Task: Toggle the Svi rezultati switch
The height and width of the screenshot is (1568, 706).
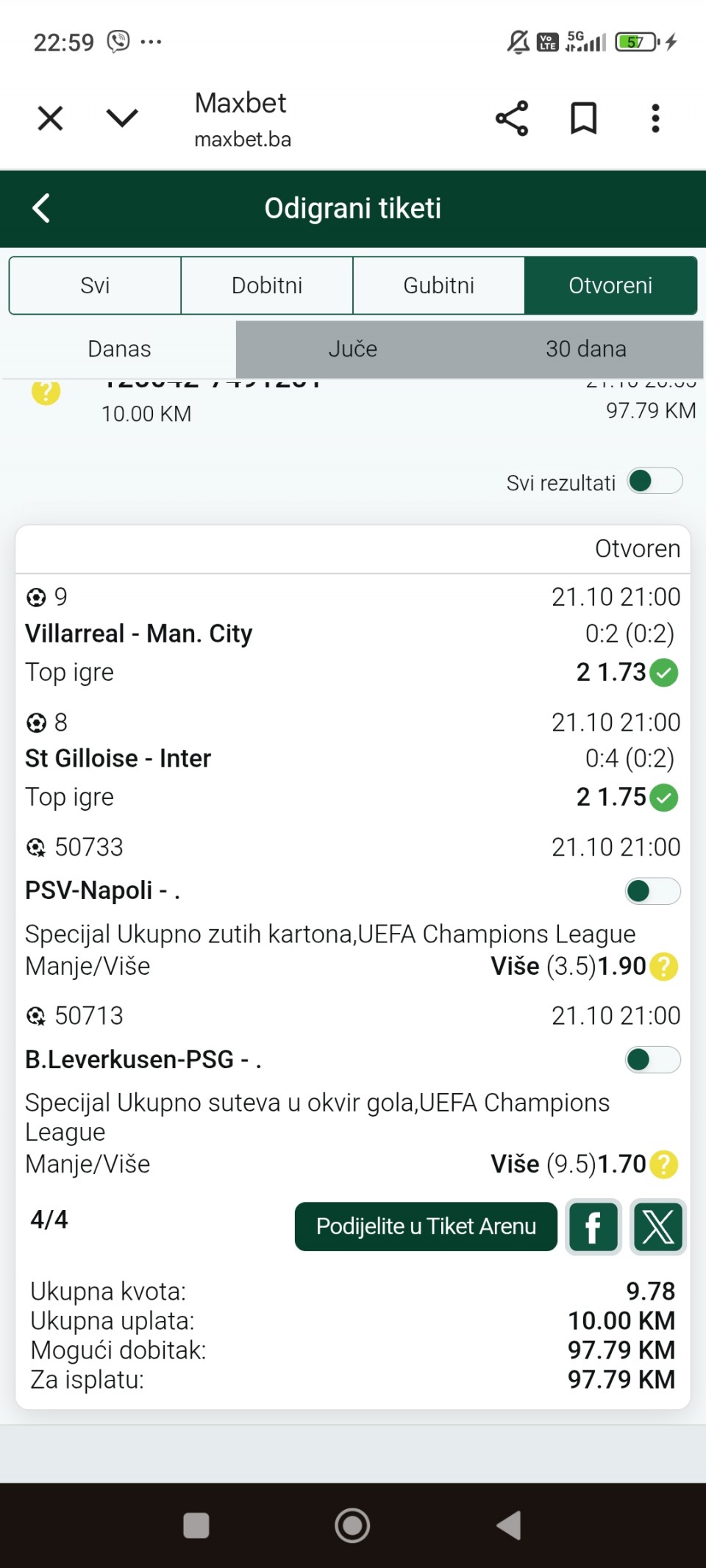Action: 655,482
